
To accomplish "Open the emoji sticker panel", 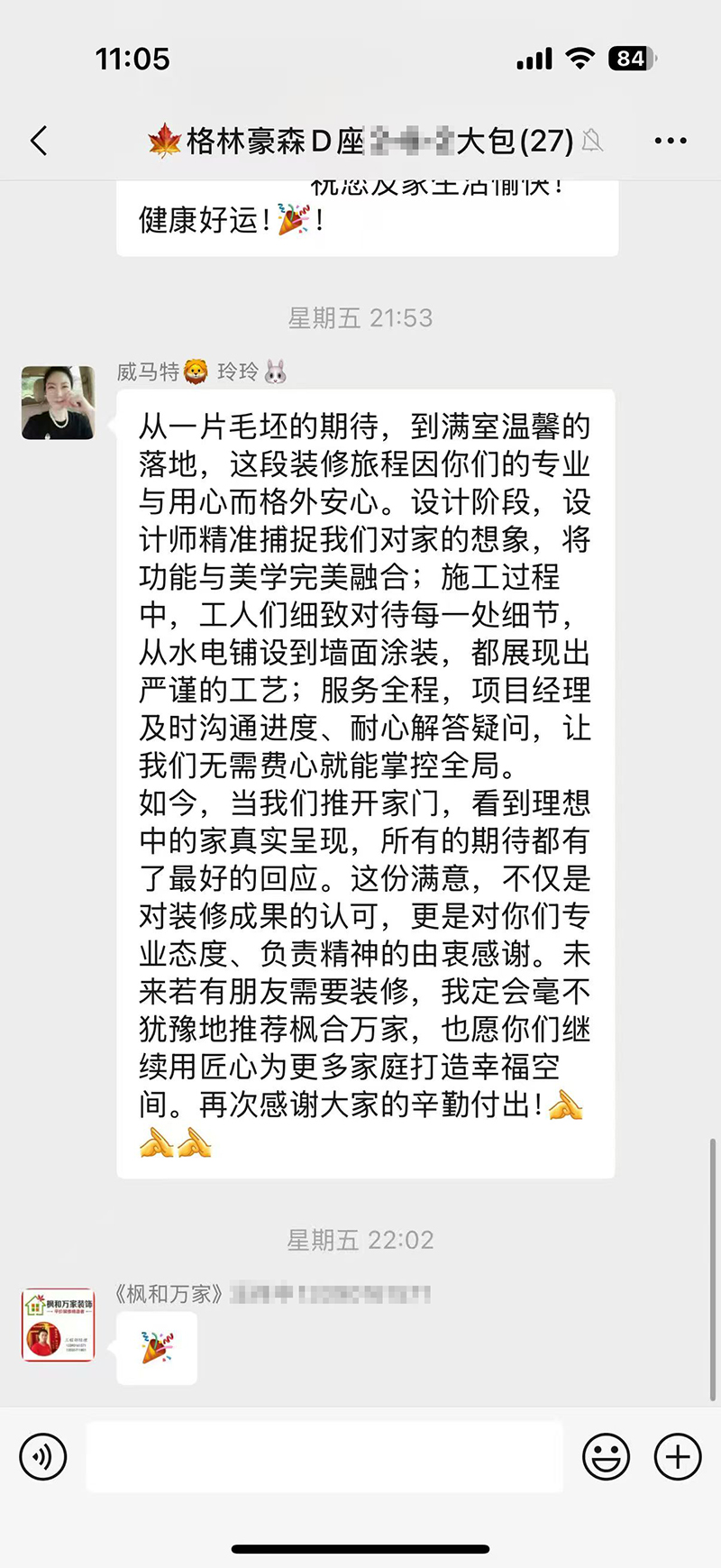I will pos(606,1456).
